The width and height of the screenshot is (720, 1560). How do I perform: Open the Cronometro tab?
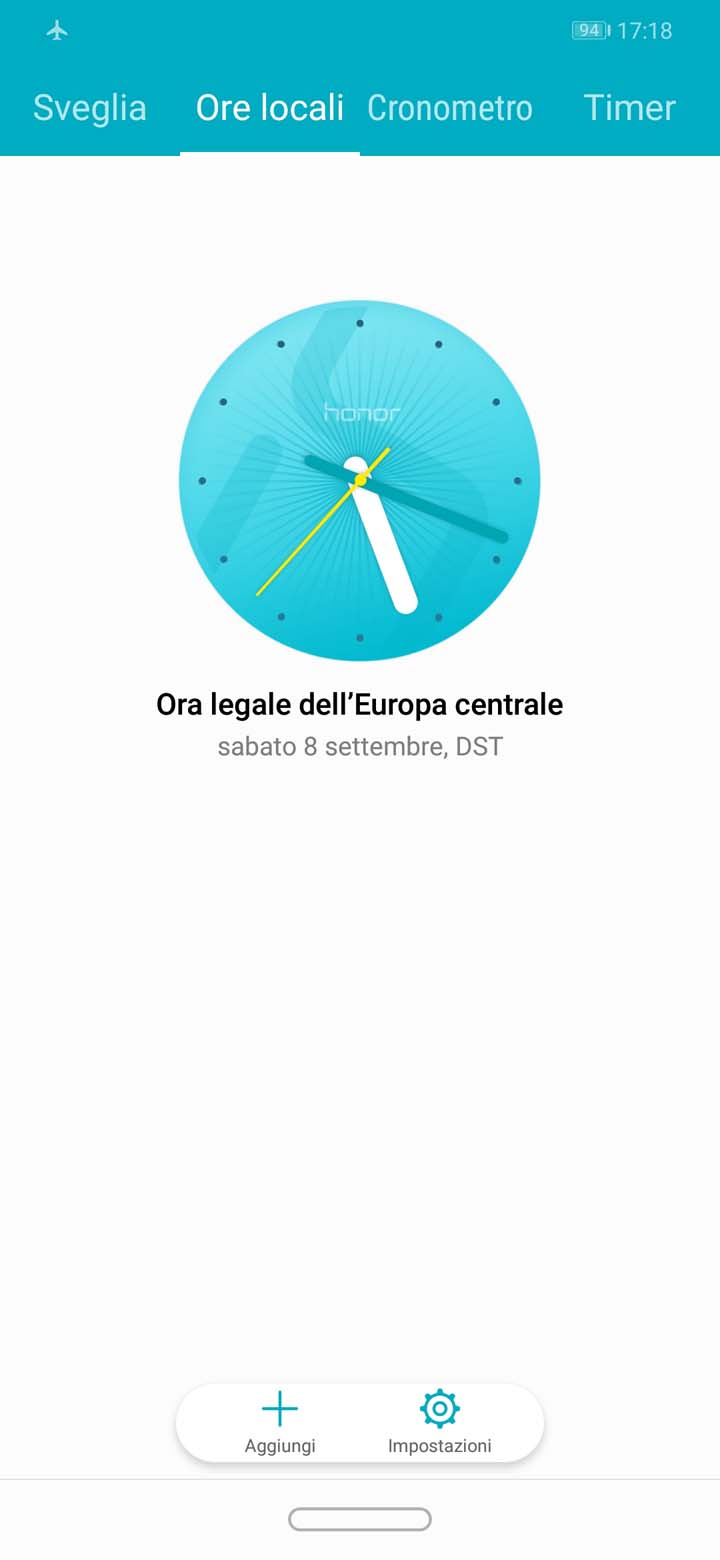[x=450, y=108]
